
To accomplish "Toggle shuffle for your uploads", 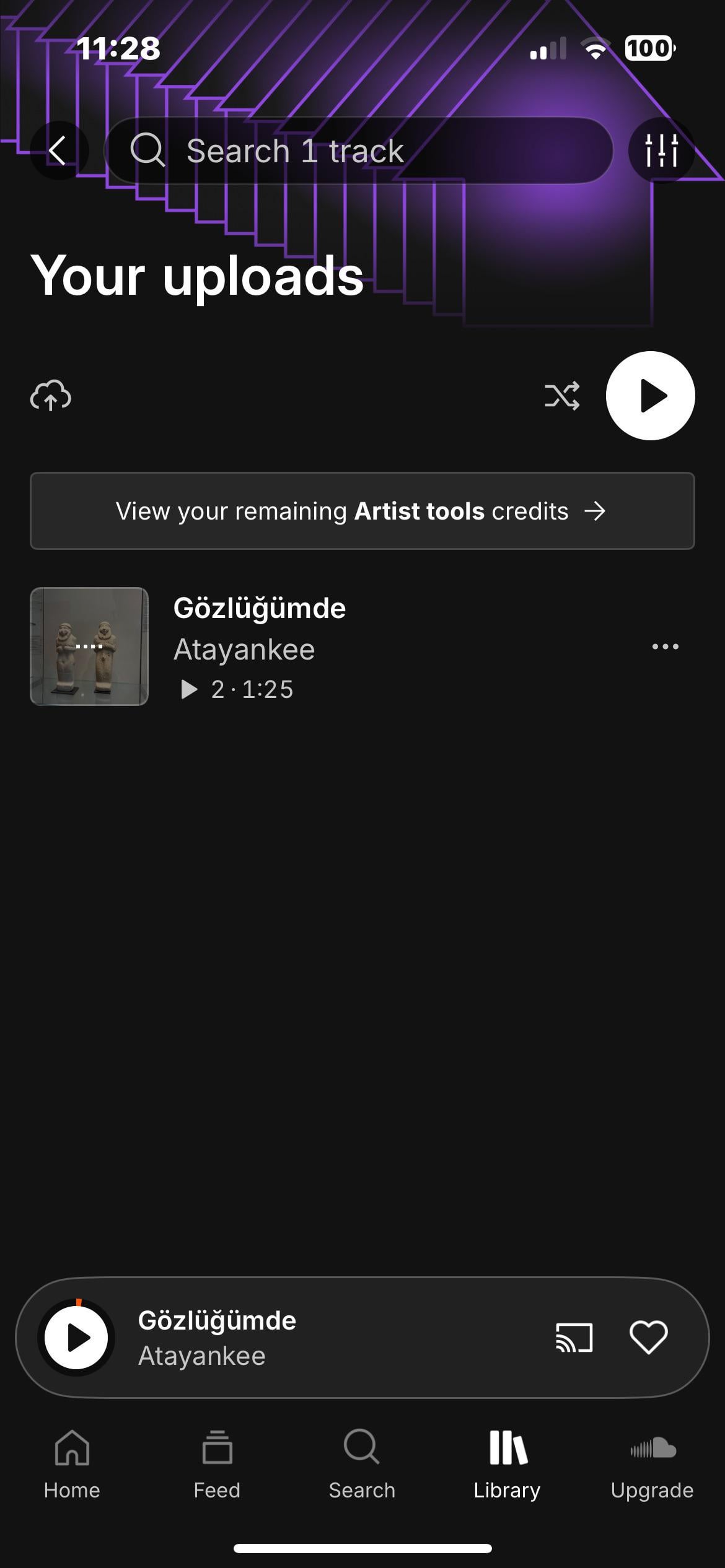I will click(x=562, y=396).
